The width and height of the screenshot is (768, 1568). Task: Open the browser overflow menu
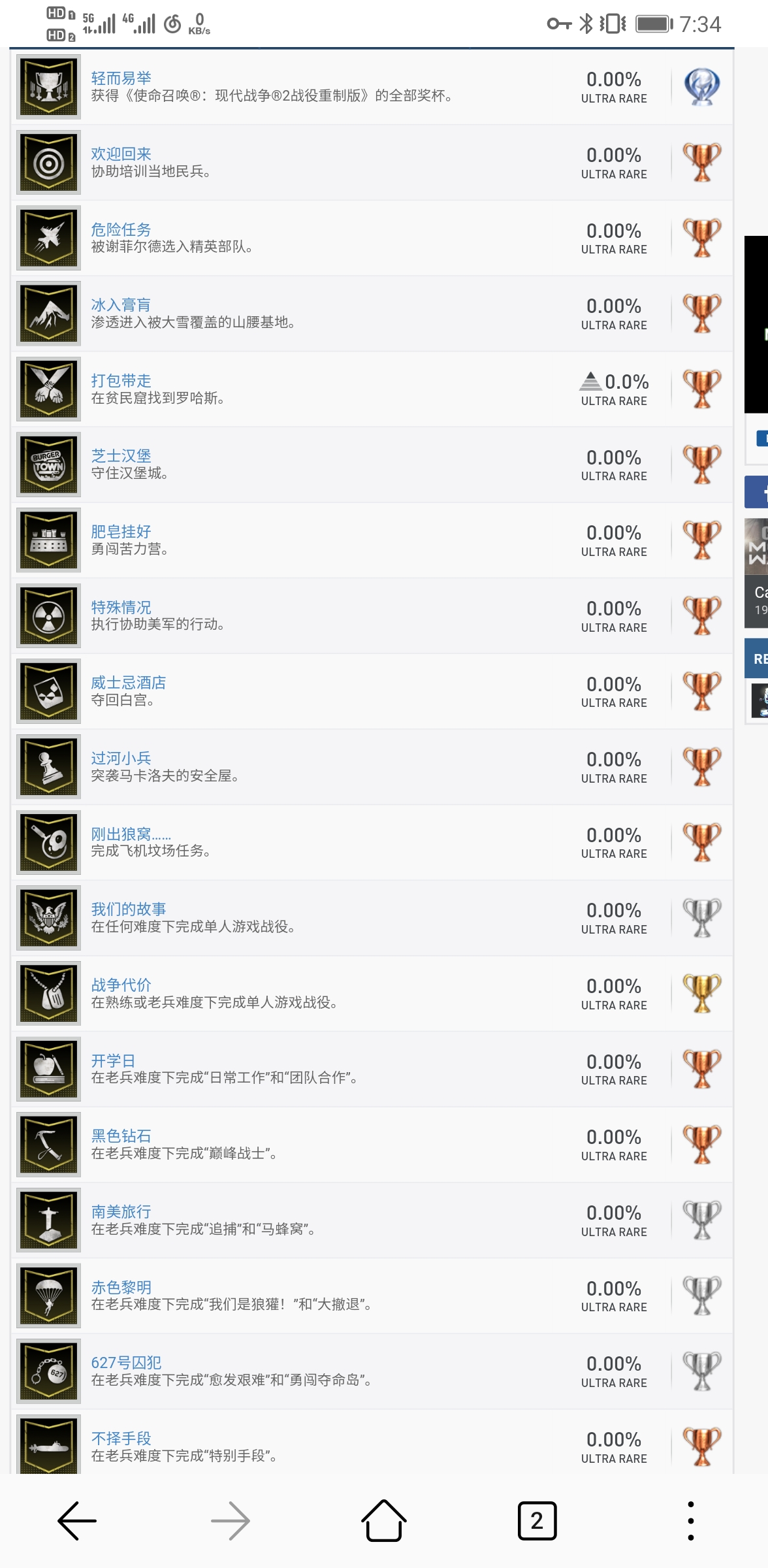coord(691,1521)
